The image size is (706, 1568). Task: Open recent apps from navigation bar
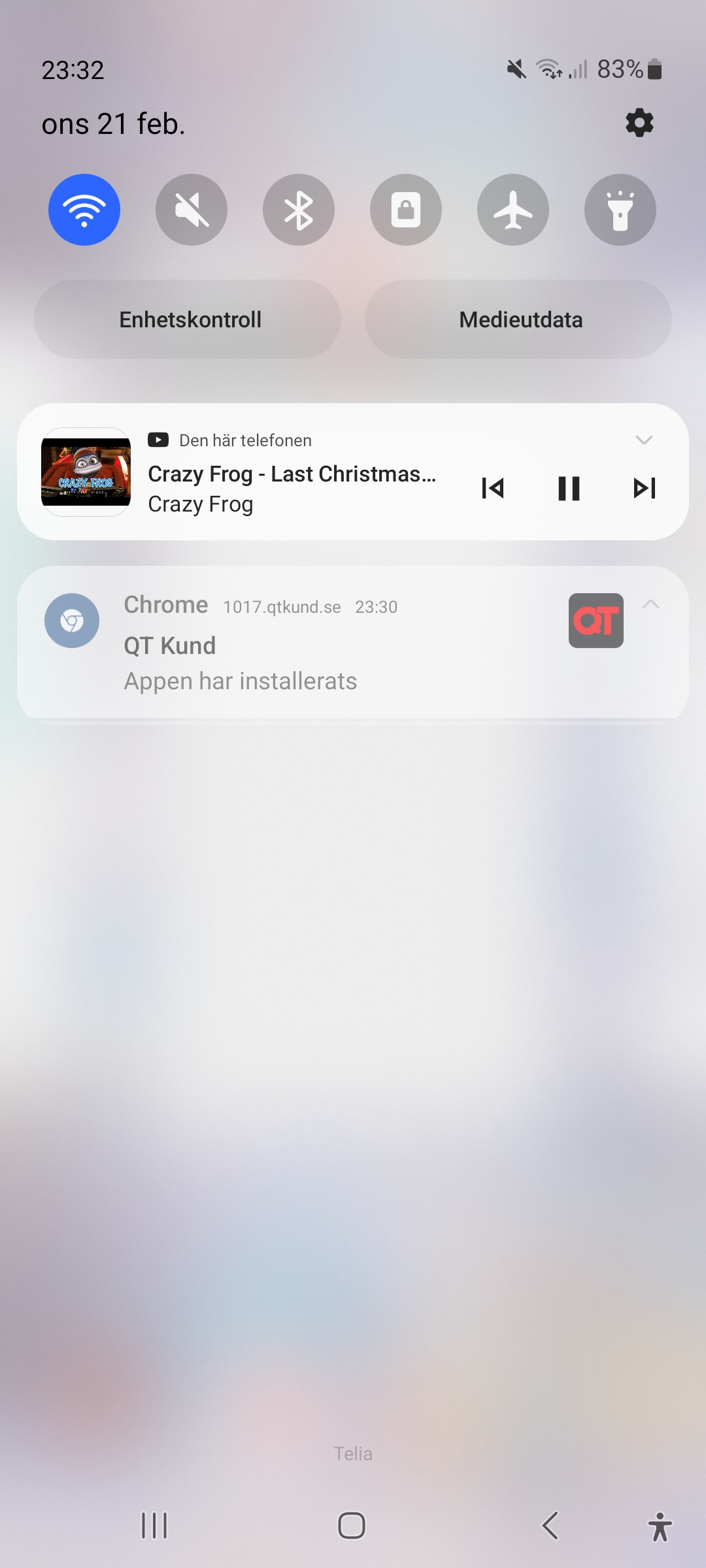154,1526
